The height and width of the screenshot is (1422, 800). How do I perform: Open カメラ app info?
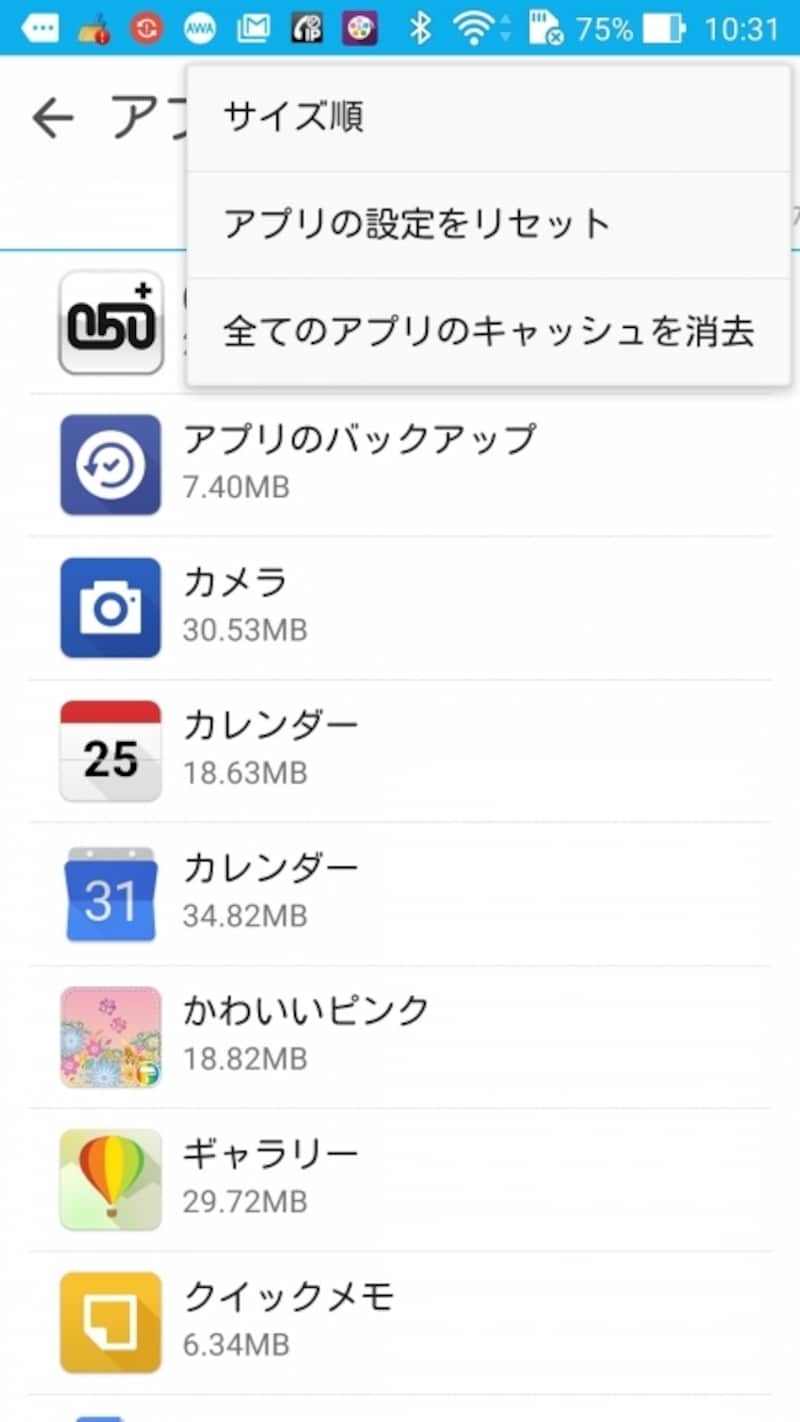(x=400, y=606)
